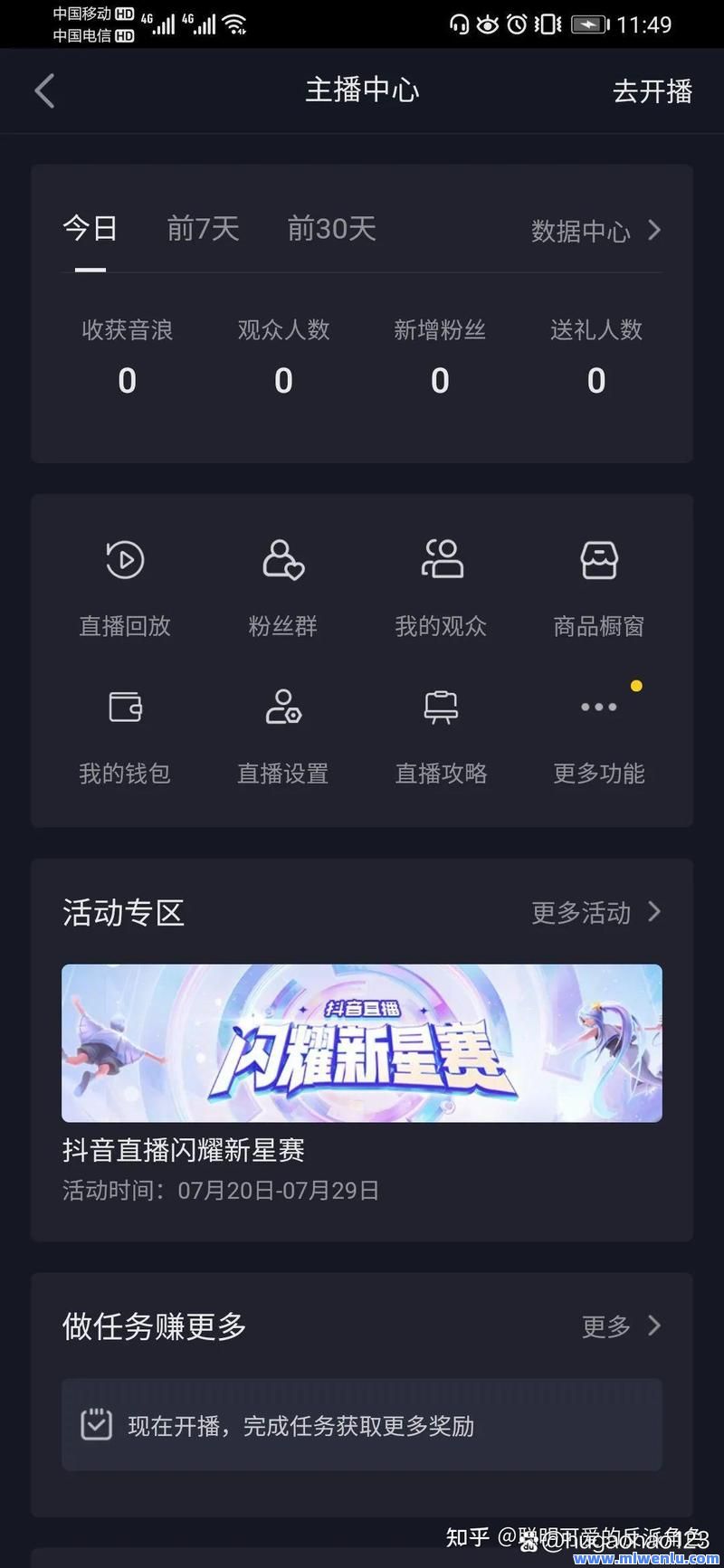Screen dimensions: 724x1568
Task: Open the 商品橱窗 product showcase
Action: (598, 588)
